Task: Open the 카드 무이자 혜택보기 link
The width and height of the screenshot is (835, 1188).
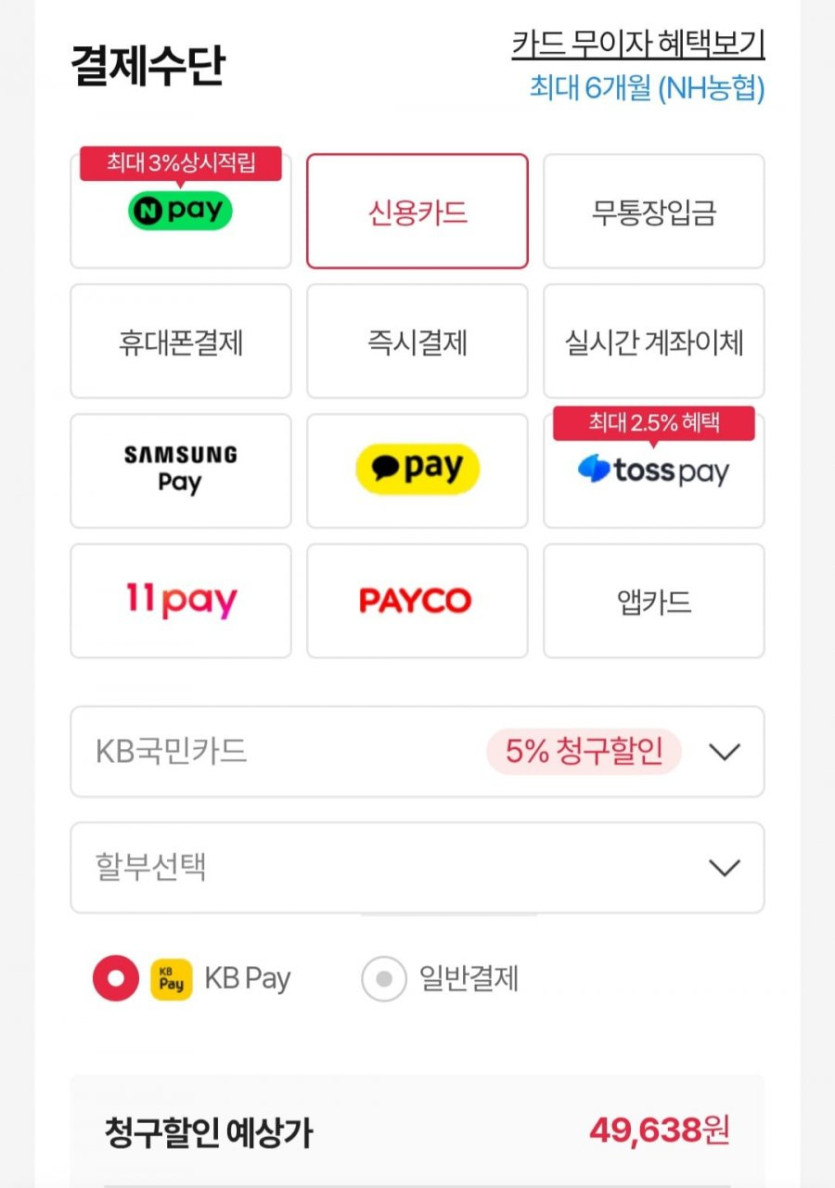Action: (x=637, y=44)
